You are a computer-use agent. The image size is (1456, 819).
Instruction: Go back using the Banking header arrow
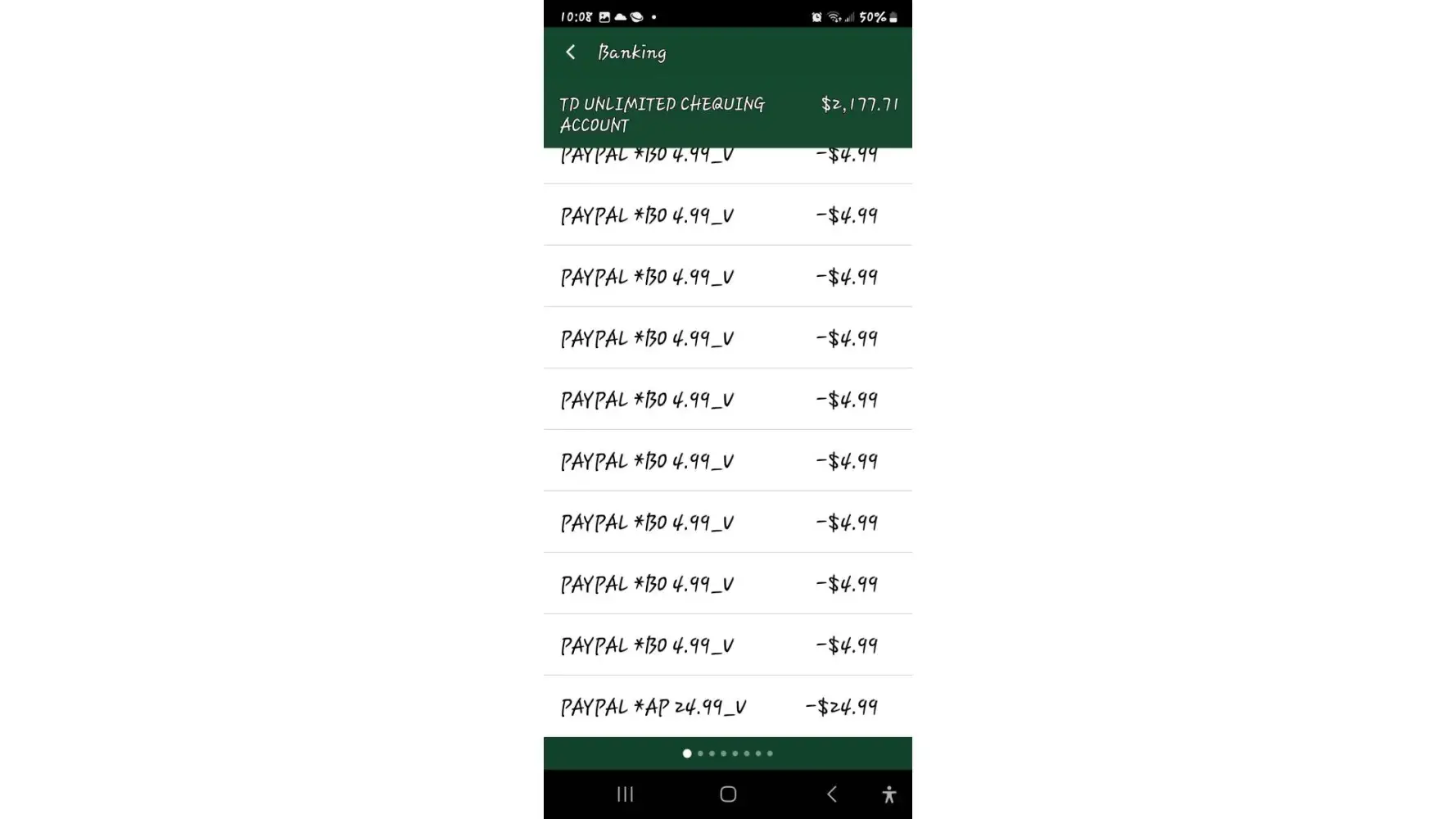(x=571, y=52)
